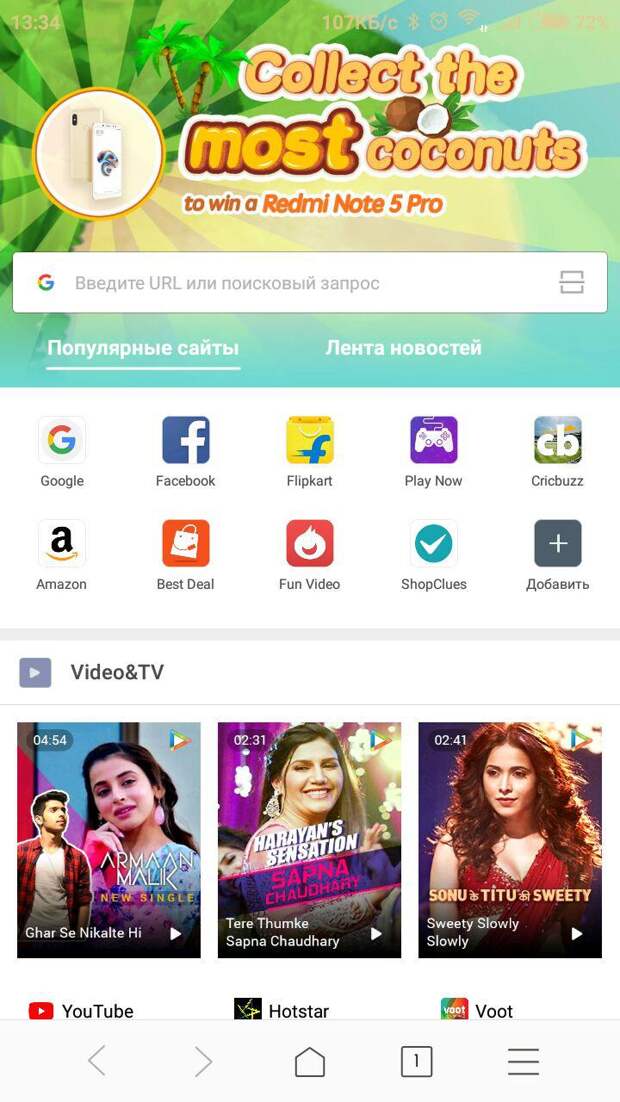Play the Tere Thumke Sapna Chaudhary video
Viewport: 620px width, 1102px height.
309,840
